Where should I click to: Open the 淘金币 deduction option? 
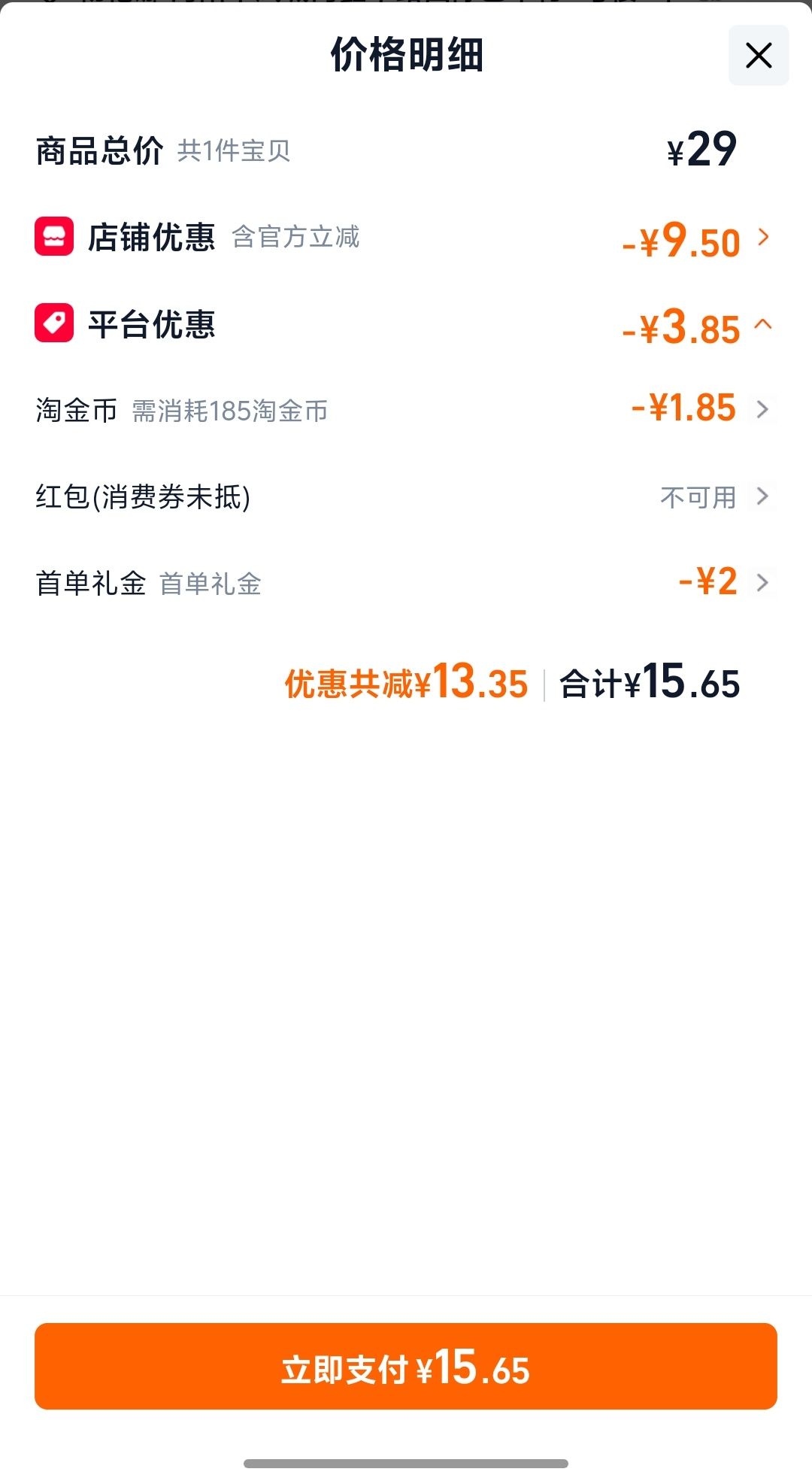[405, 410]
